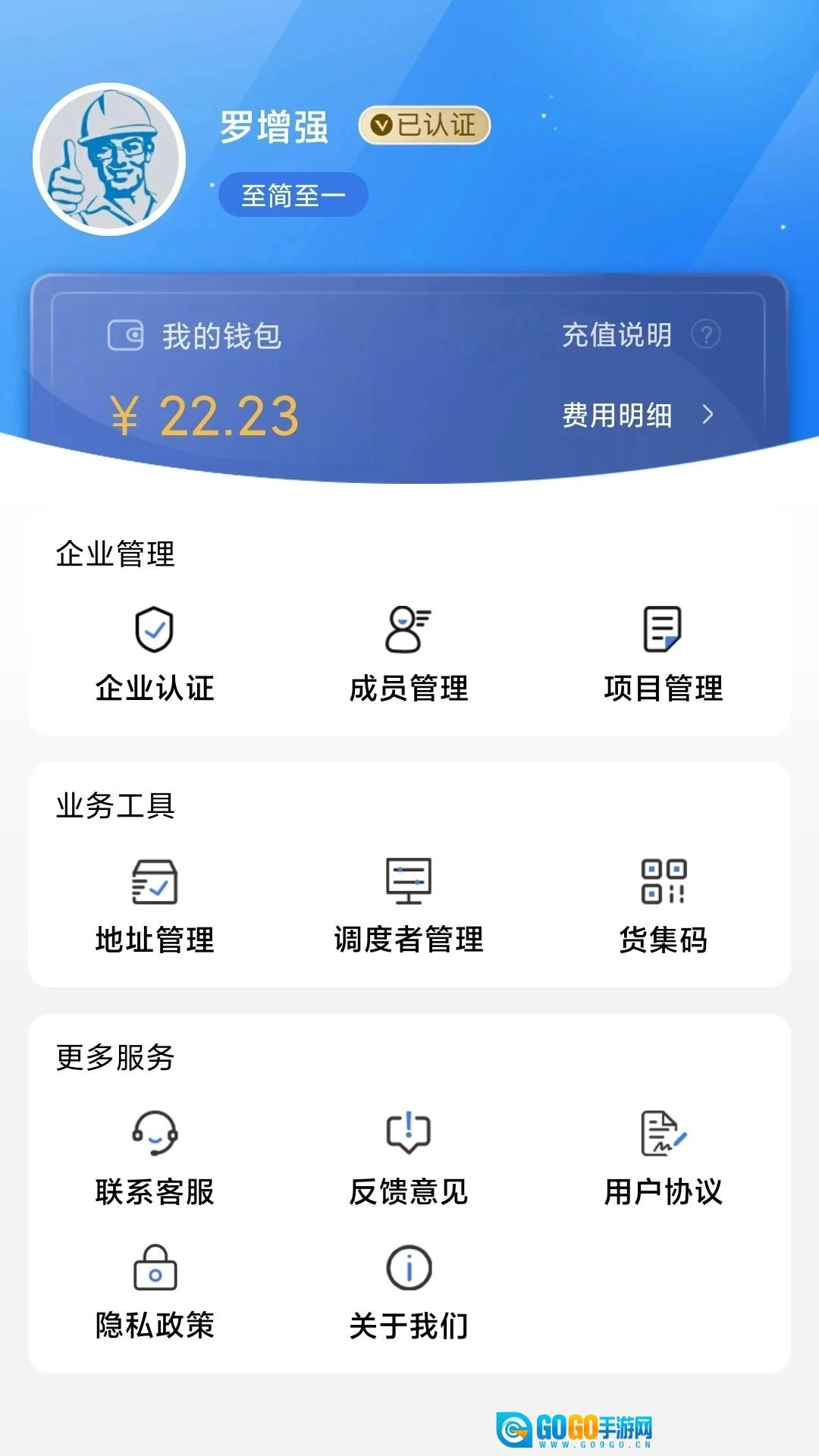Image resolution: width=819 pixels, height=1456 pixels.
Task: Expand 费用明细 via the right chevron
Action: coord(708,414)
